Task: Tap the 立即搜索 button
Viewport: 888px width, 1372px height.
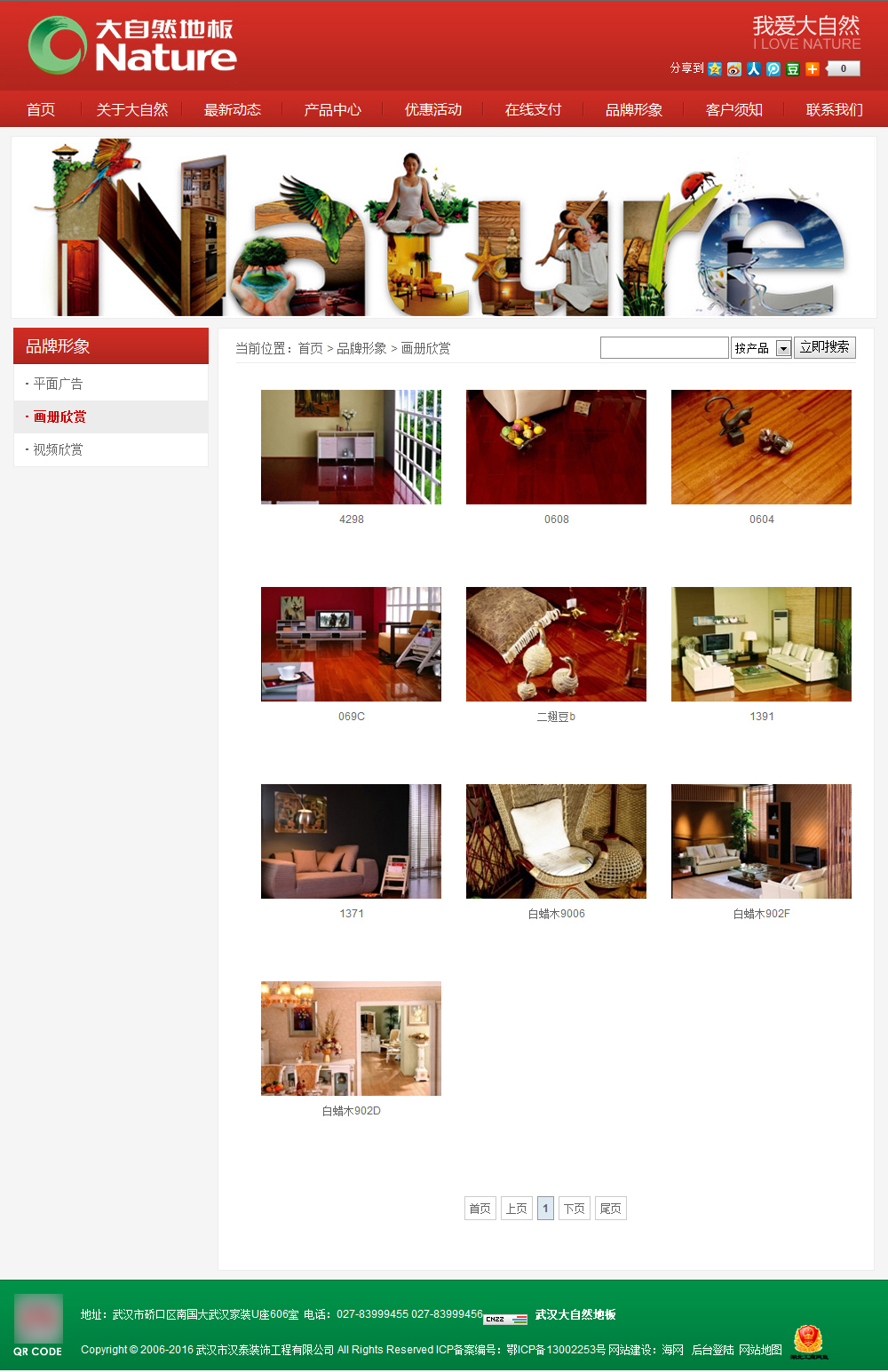Action: click(824, 347)
